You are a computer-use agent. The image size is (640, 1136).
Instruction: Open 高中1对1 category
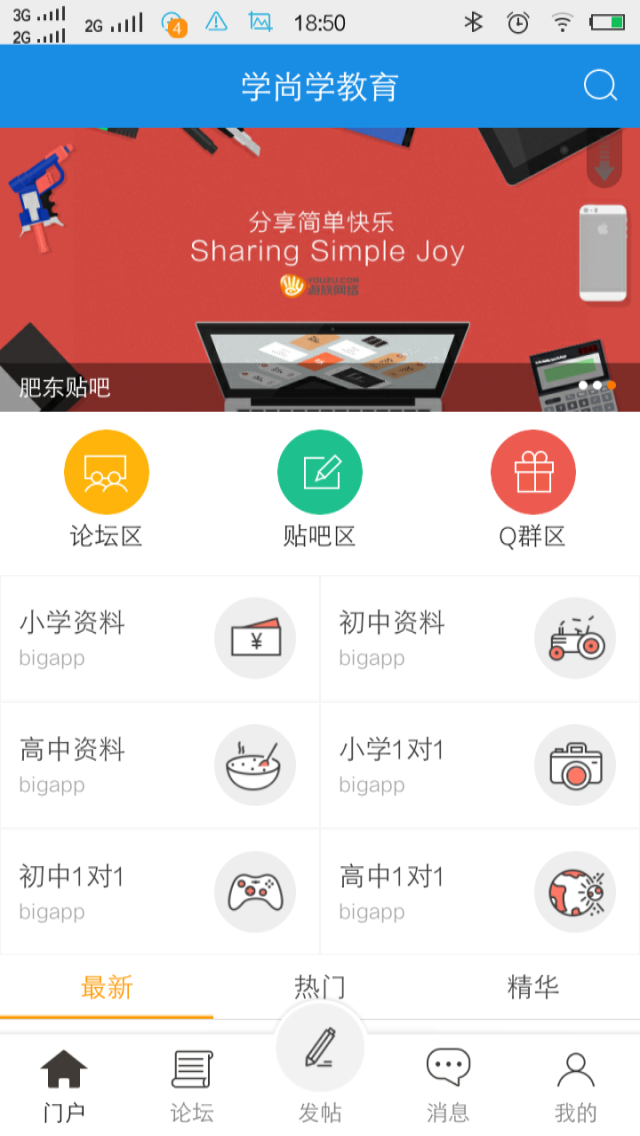click(480, 892)
